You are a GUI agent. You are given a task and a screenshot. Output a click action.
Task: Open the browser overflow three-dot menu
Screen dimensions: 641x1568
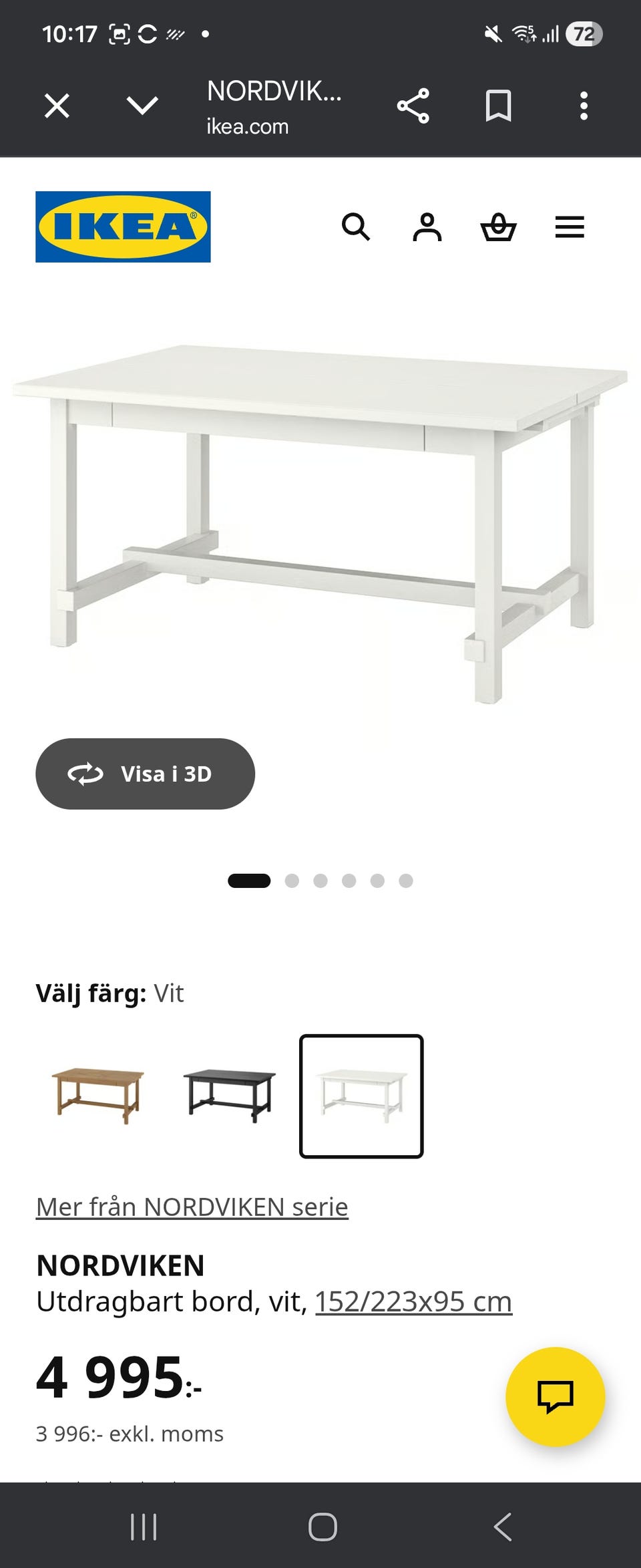(x=584, y=105)
